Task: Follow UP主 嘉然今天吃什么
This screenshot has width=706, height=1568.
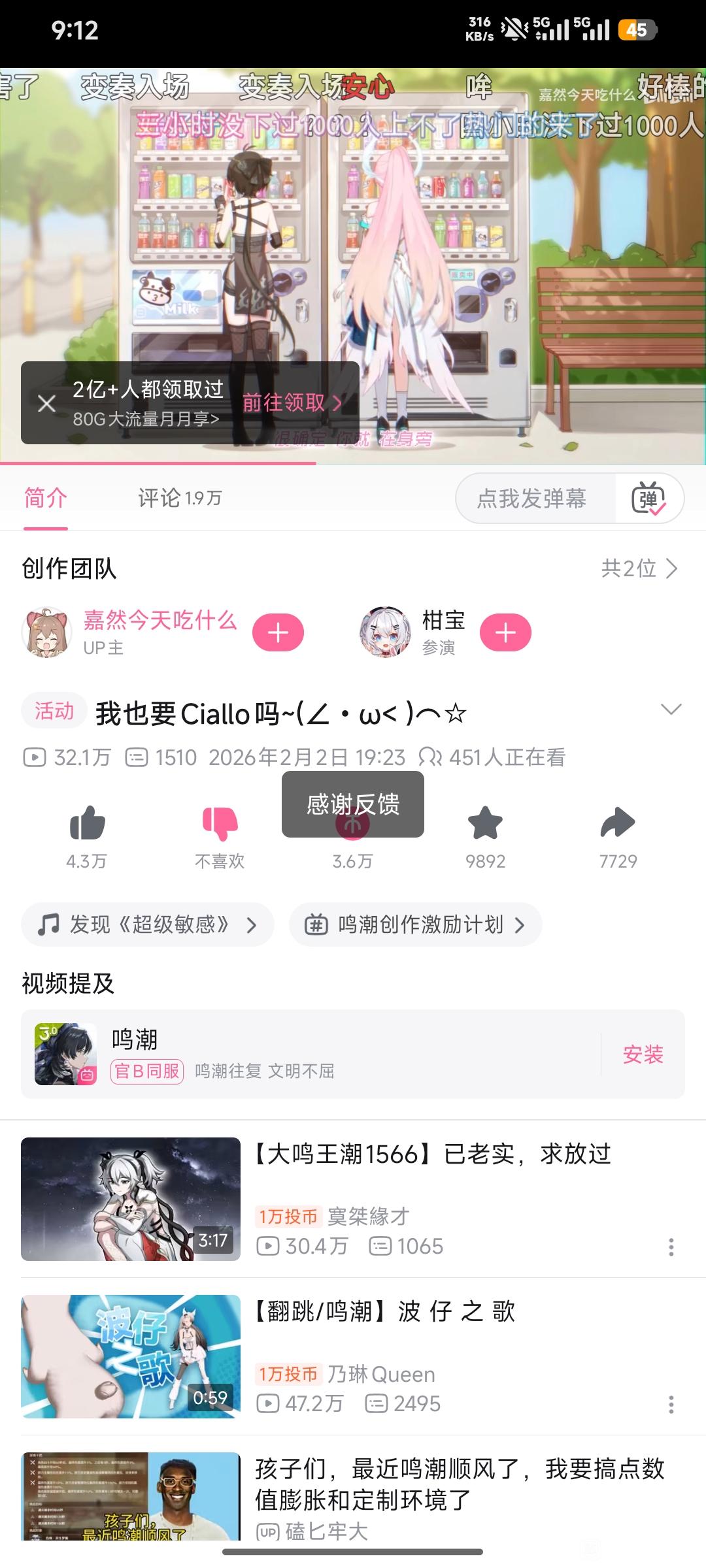Action: coord(278,632)
